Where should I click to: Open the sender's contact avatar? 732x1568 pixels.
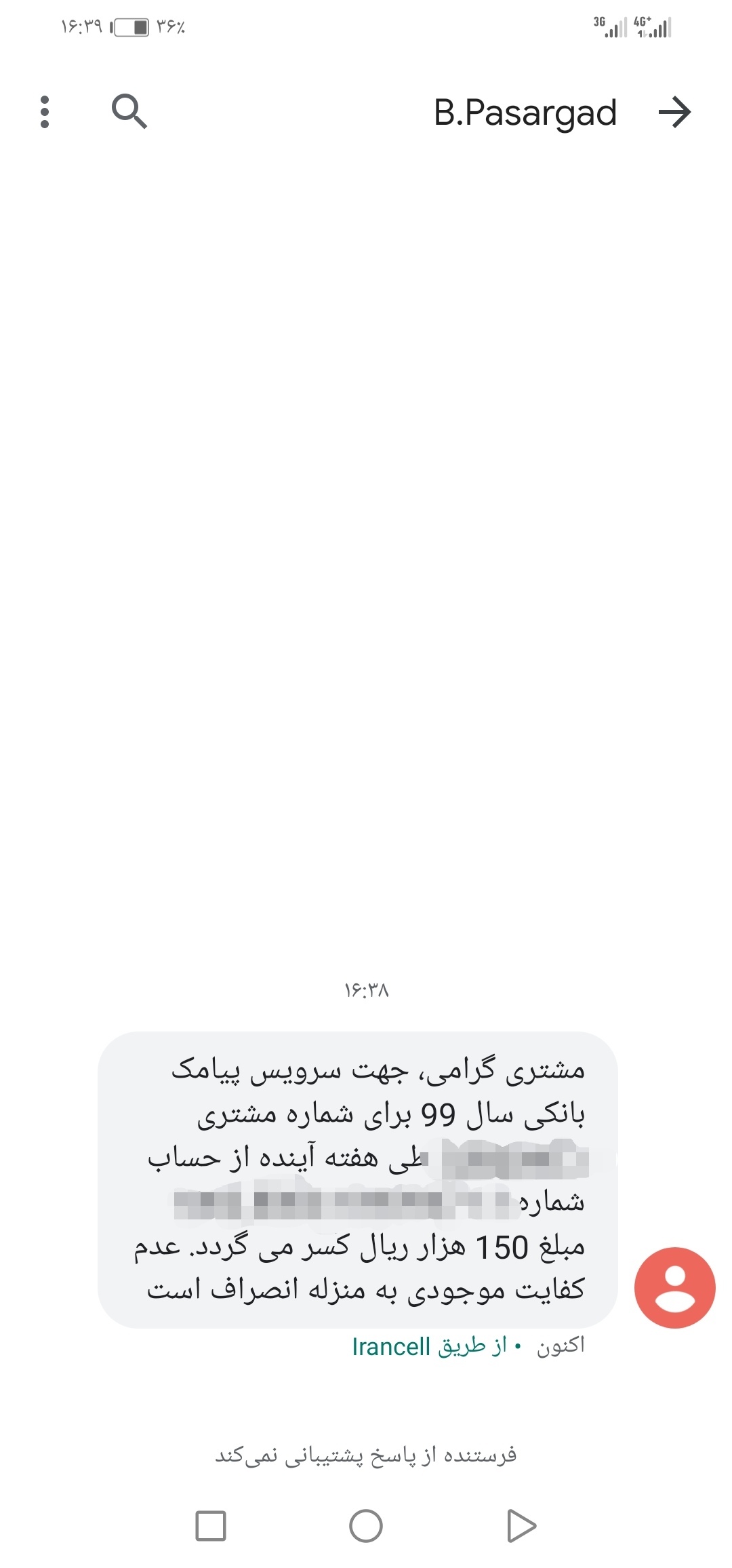pyautogui.click(x=674, y=1287)
